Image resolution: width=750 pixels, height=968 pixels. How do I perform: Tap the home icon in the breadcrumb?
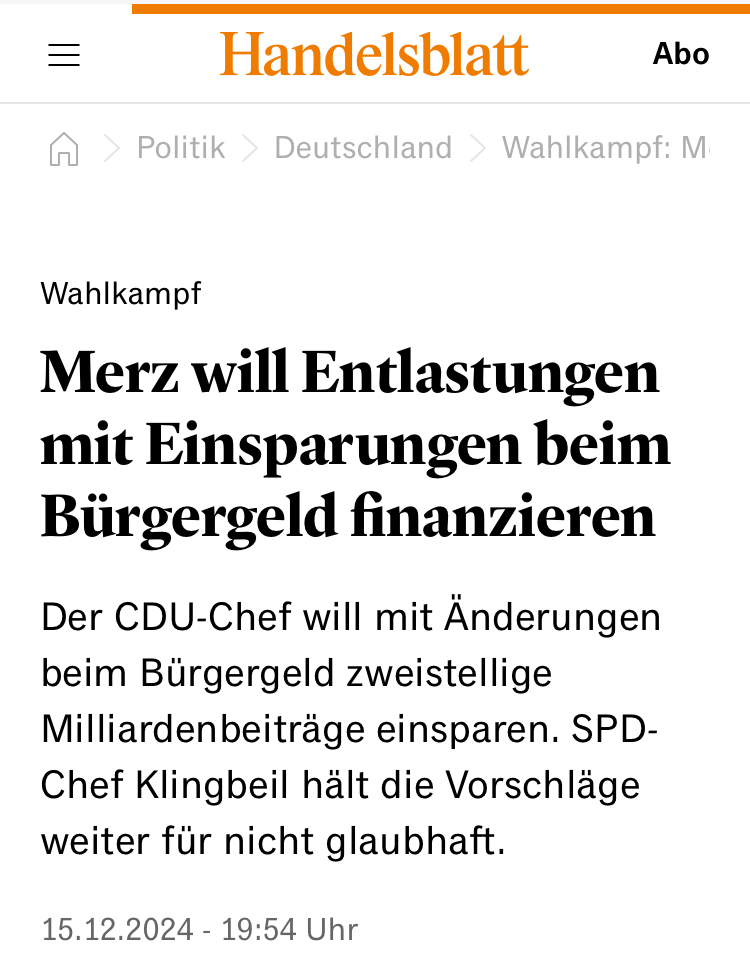click(x=64, y=149)
